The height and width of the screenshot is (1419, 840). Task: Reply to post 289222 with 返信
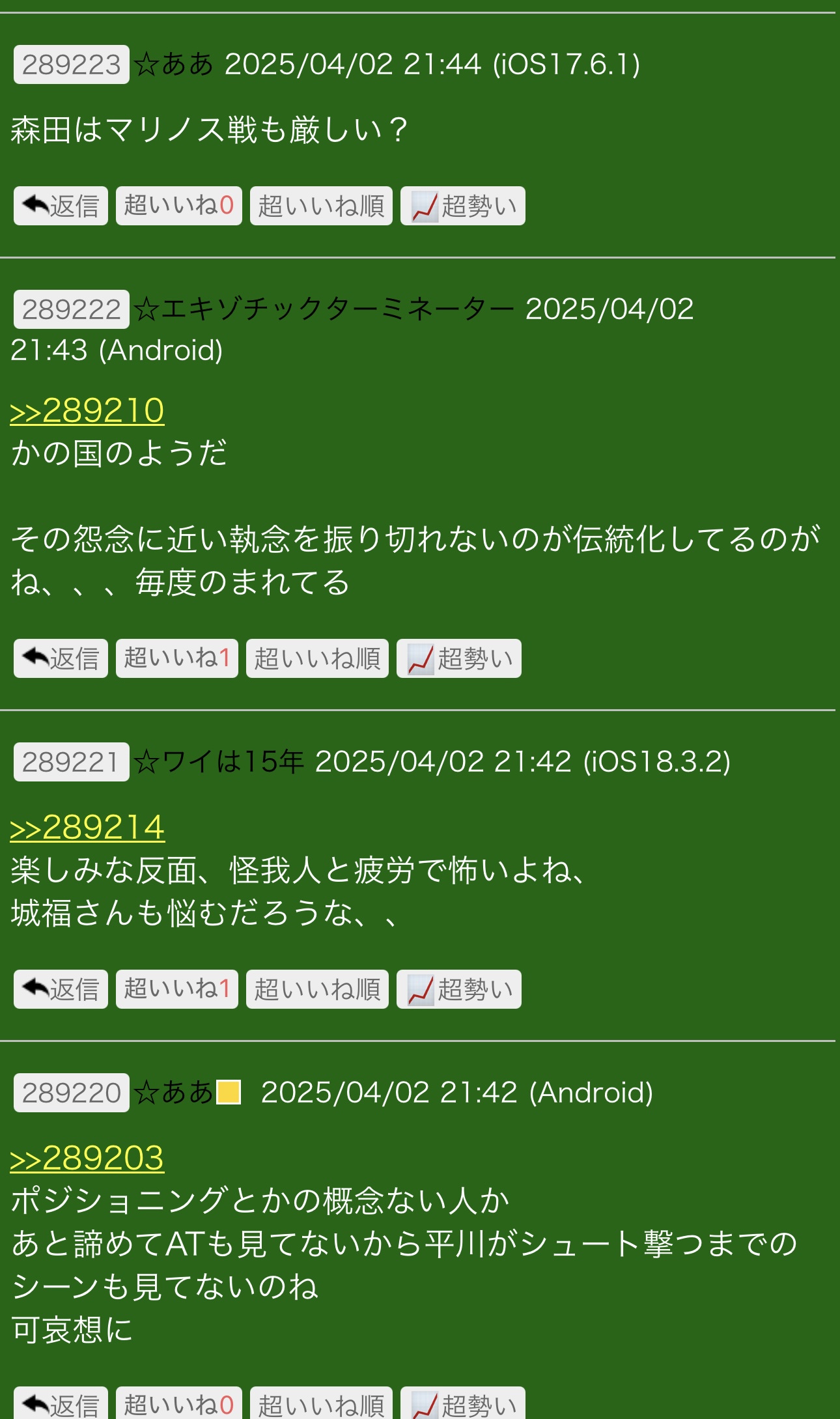click(61, 658)
